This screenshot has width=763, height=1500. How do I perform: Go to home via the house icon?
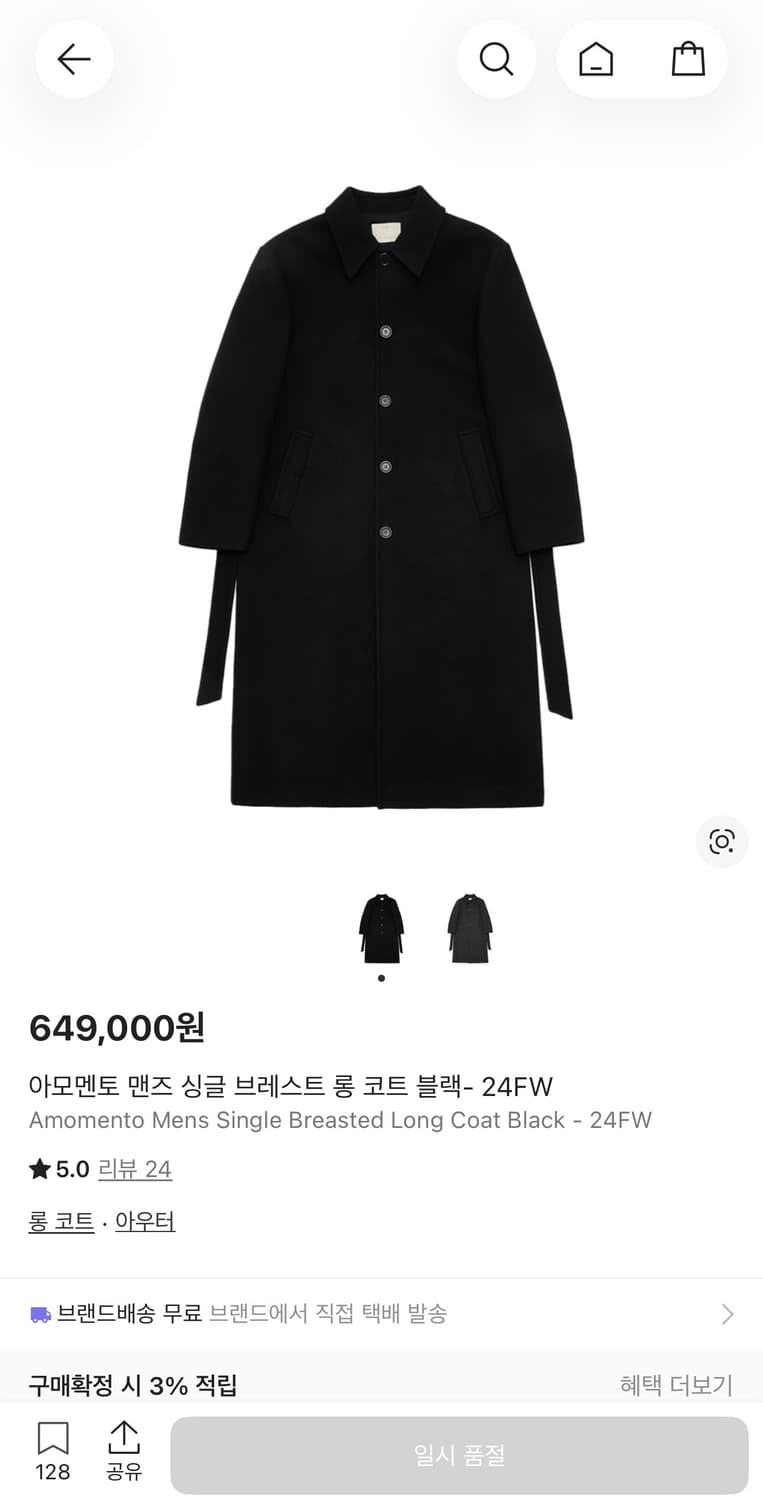(x=596, y=59)
